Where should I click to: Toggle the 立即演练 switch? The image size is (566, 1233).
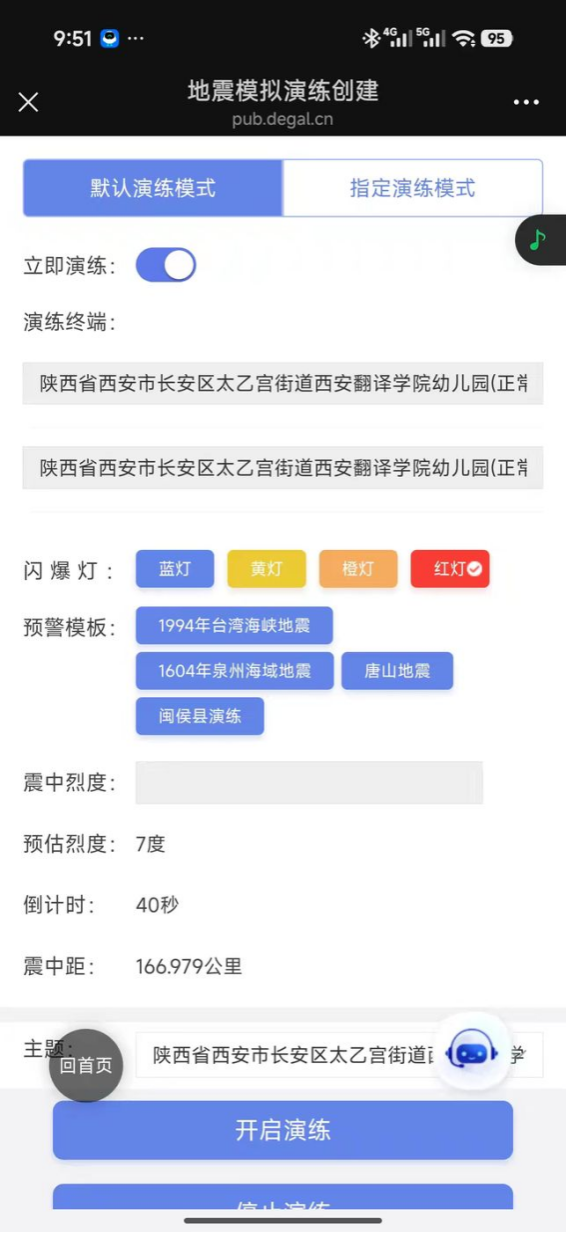(166, 265)
